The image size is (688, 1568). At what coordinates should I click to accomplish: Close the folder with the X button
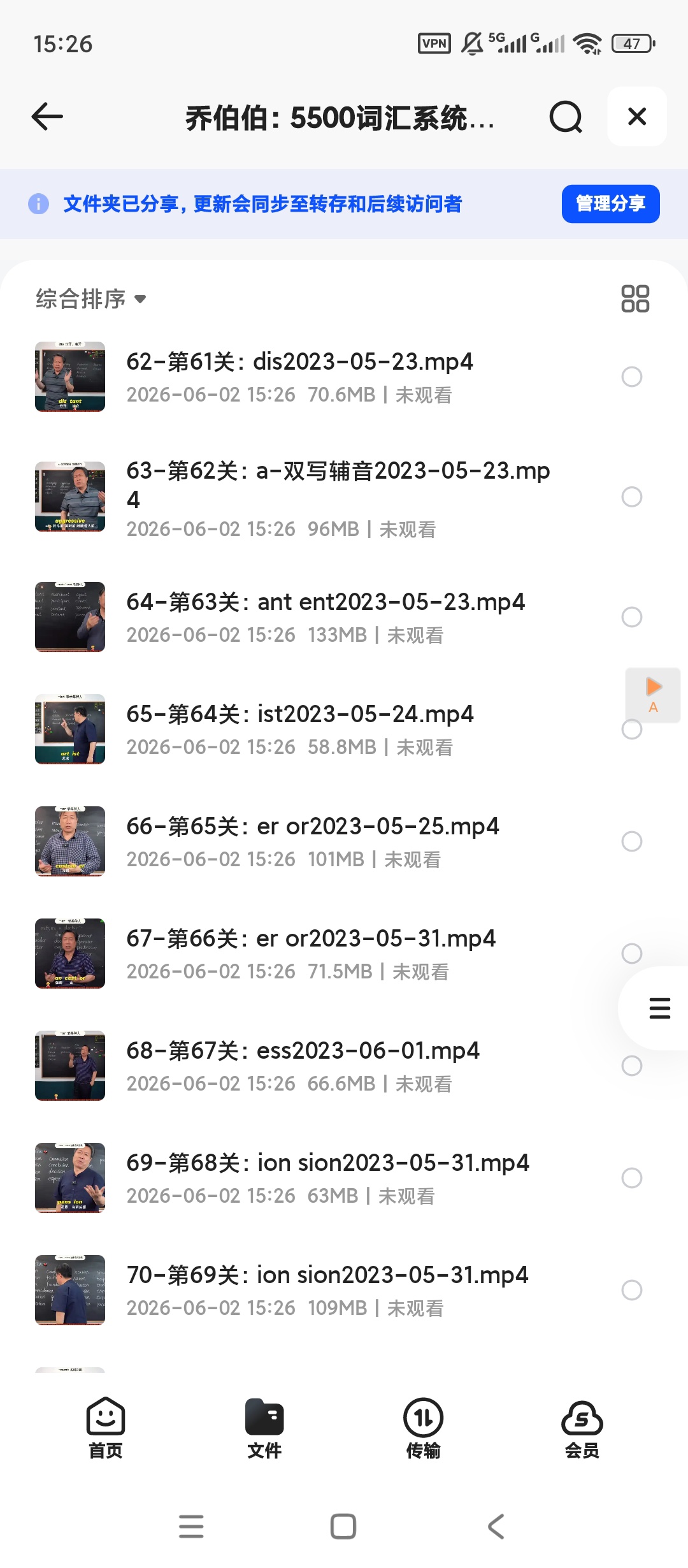coord(637,117)
